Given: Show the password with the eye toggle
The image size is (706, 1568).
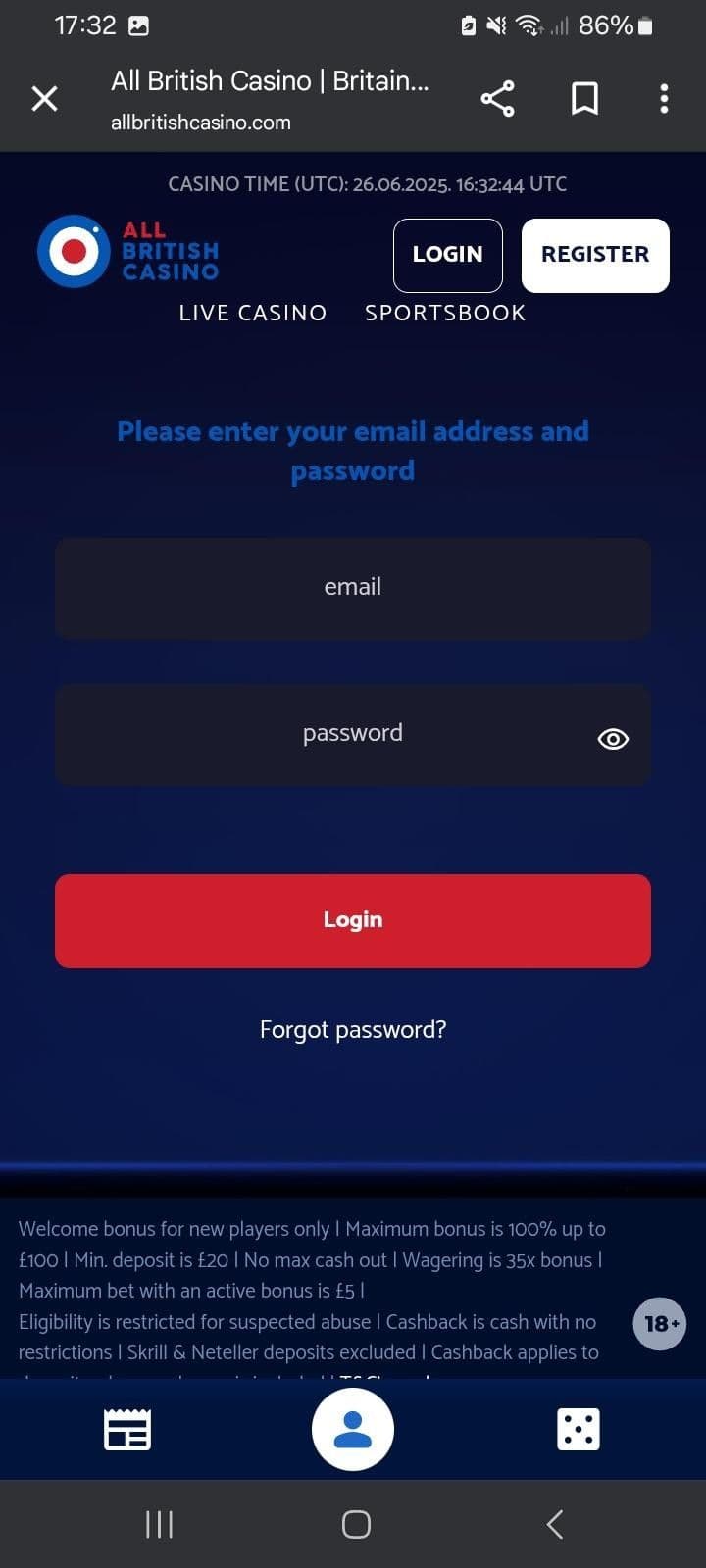Looking at the screenshot, I should click(612, 738).
